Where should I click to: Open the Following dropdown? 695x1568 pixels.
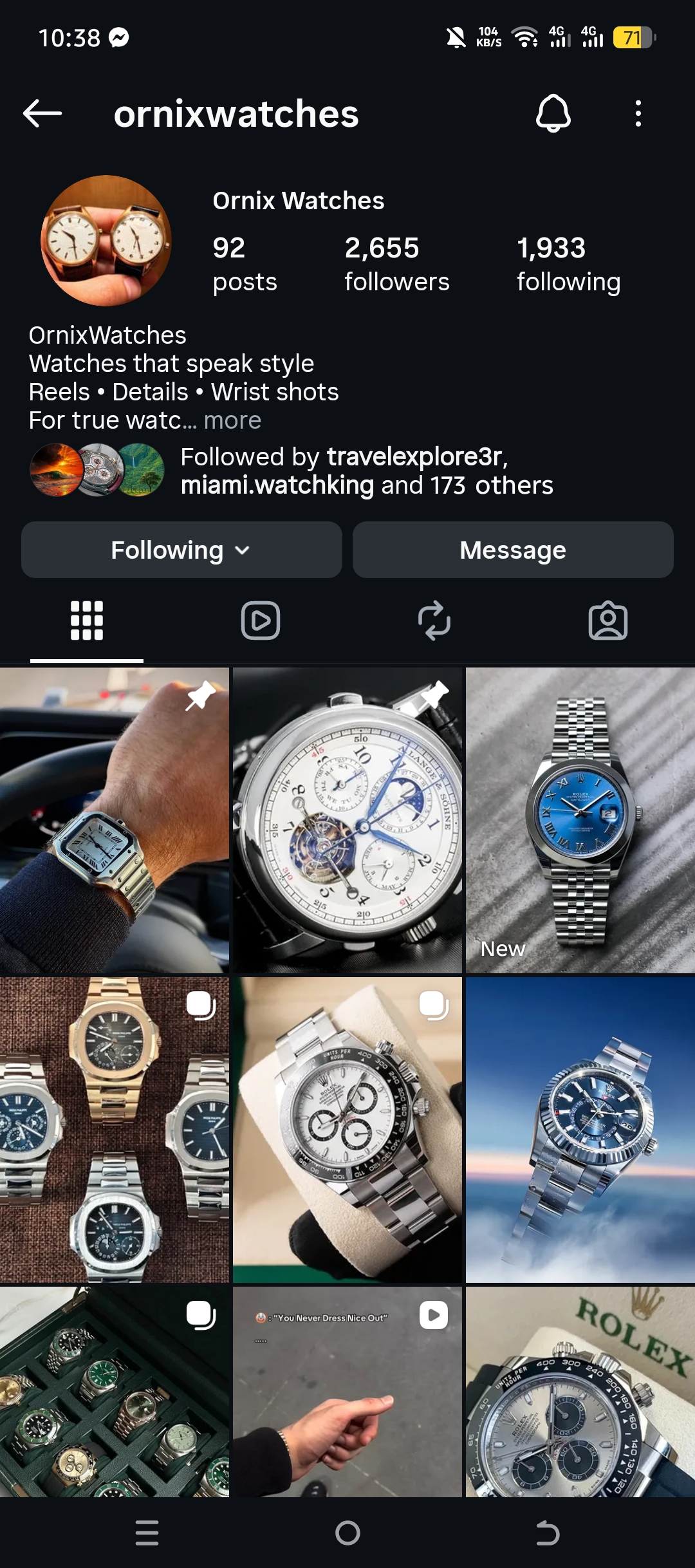181,550
